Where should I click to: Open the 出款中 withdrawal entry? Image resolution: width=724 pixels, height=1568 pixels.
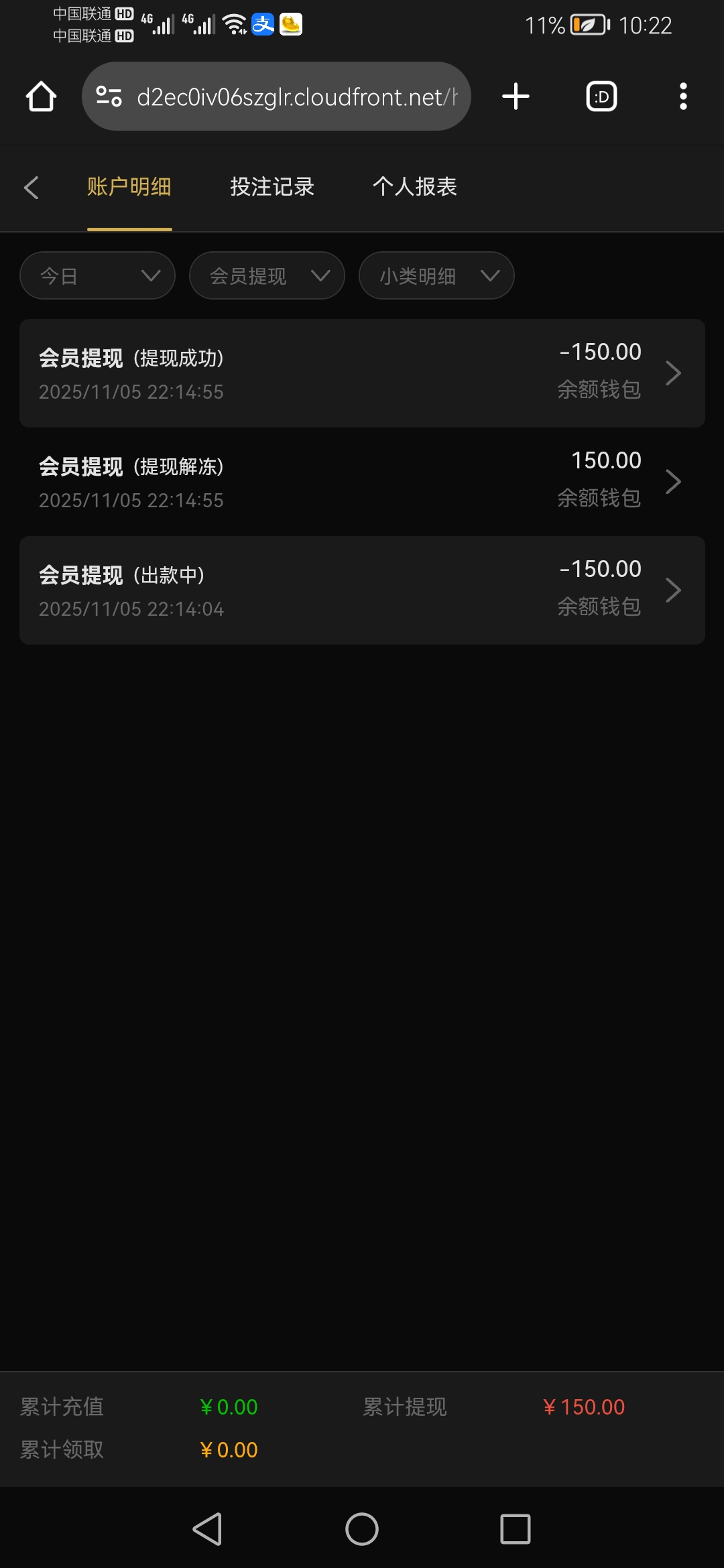[362, 590]
